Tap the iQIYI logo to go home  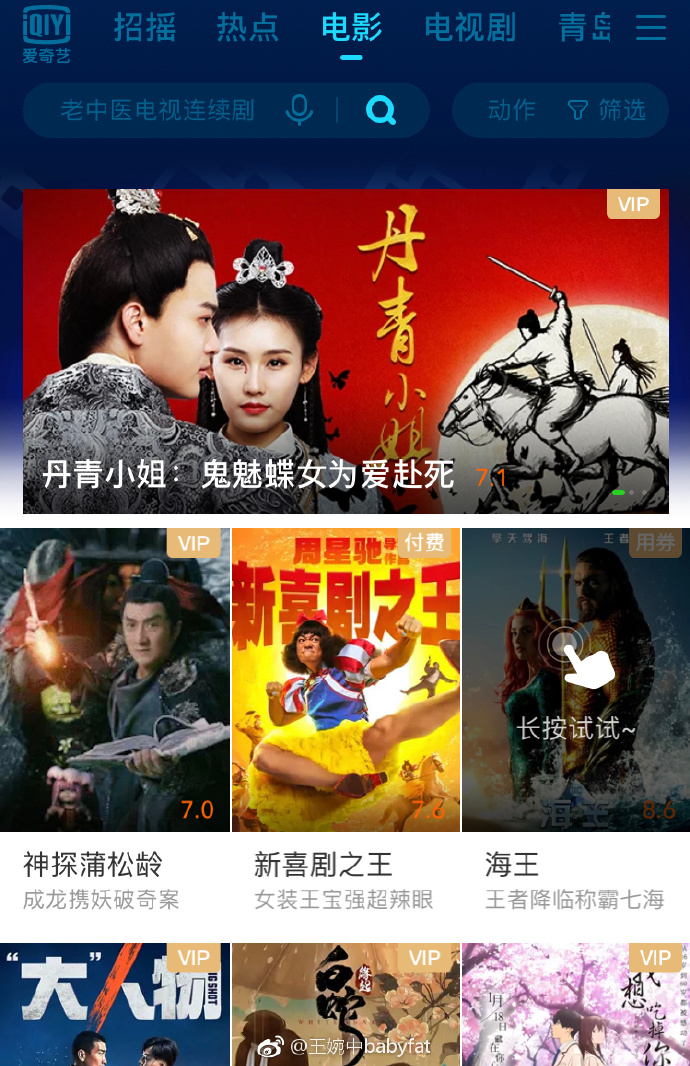47,32
